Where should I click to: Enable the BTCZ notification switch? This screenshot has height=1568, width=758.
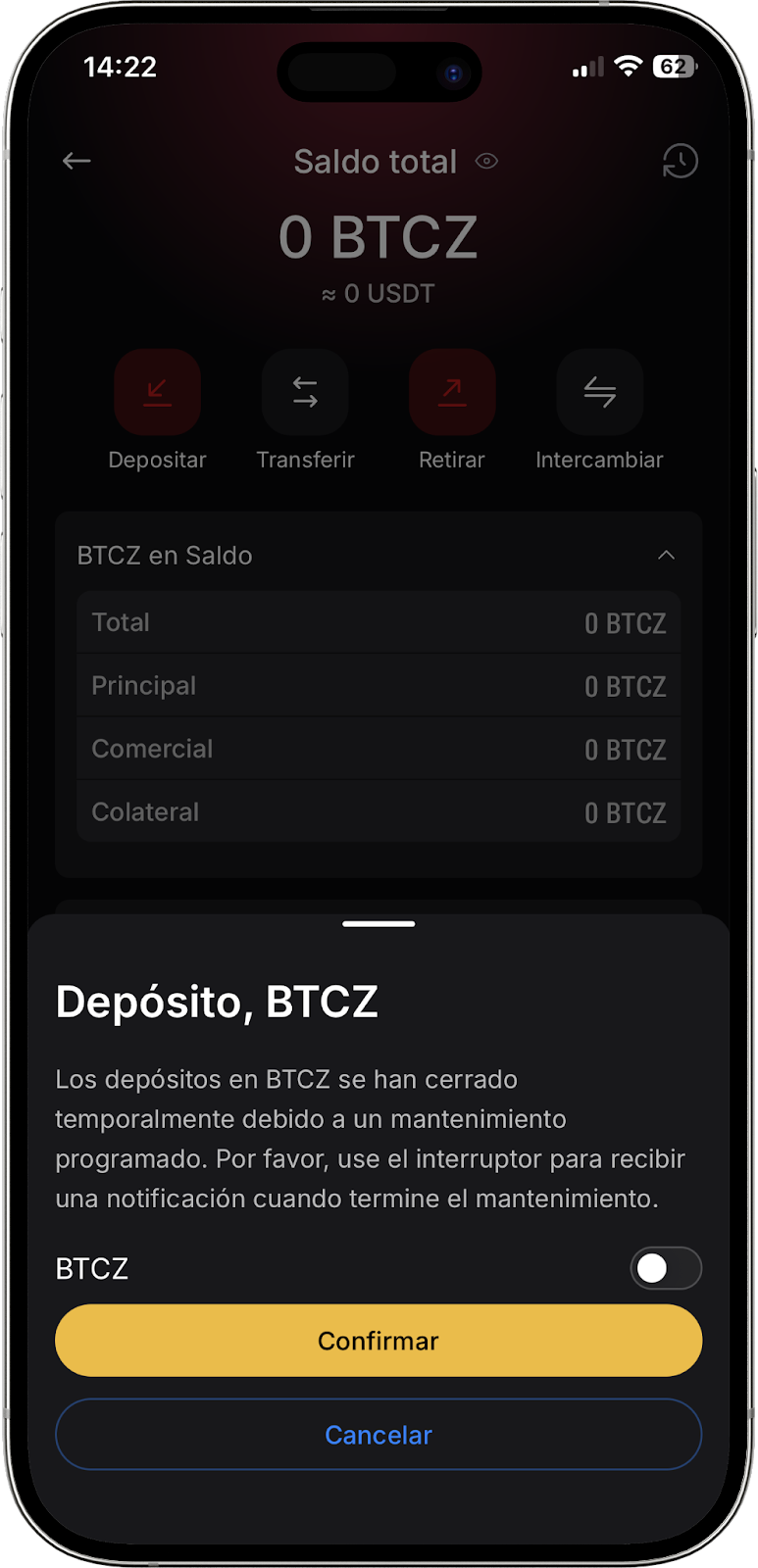point(665,1268)
